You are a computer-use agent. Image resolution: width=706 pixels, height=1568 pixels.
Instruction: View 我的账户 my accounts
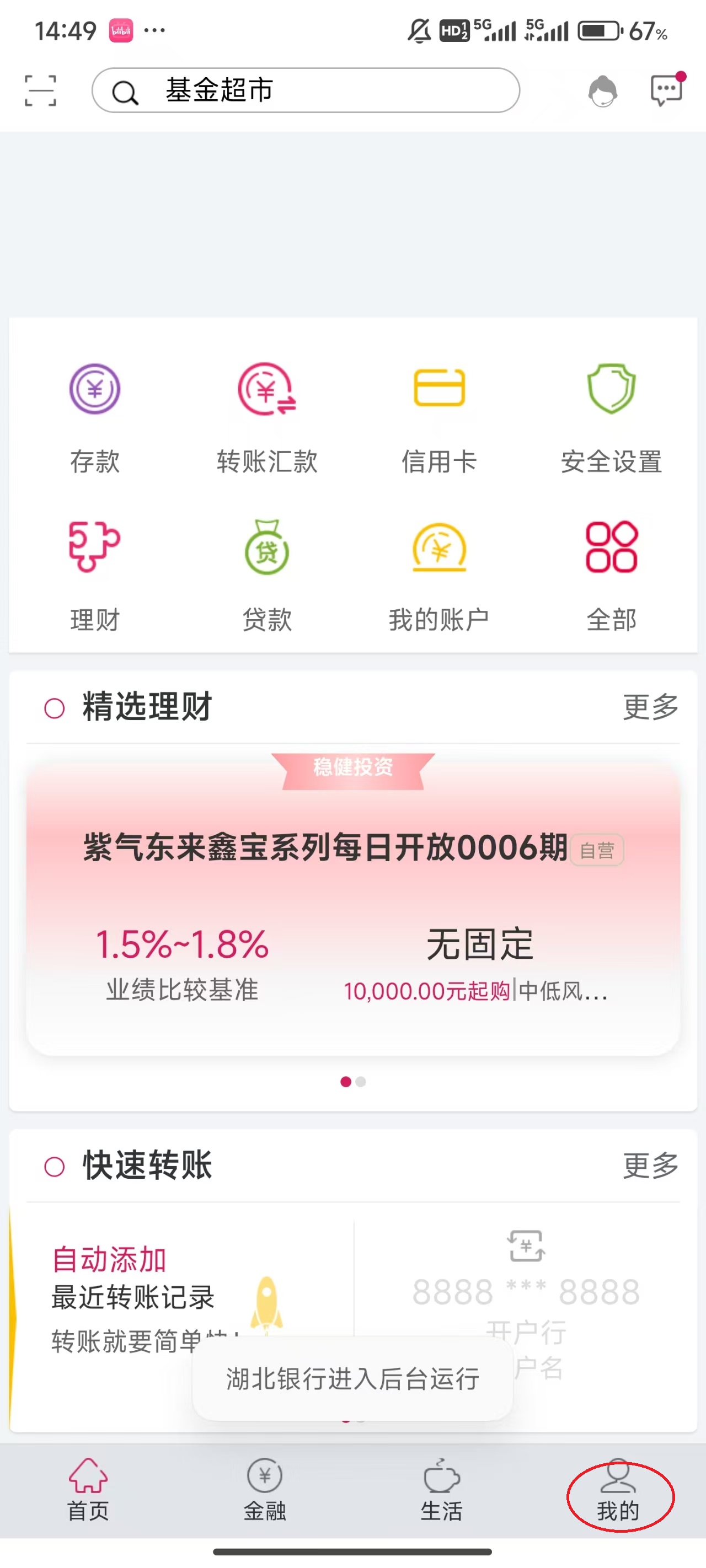point(438,576)
